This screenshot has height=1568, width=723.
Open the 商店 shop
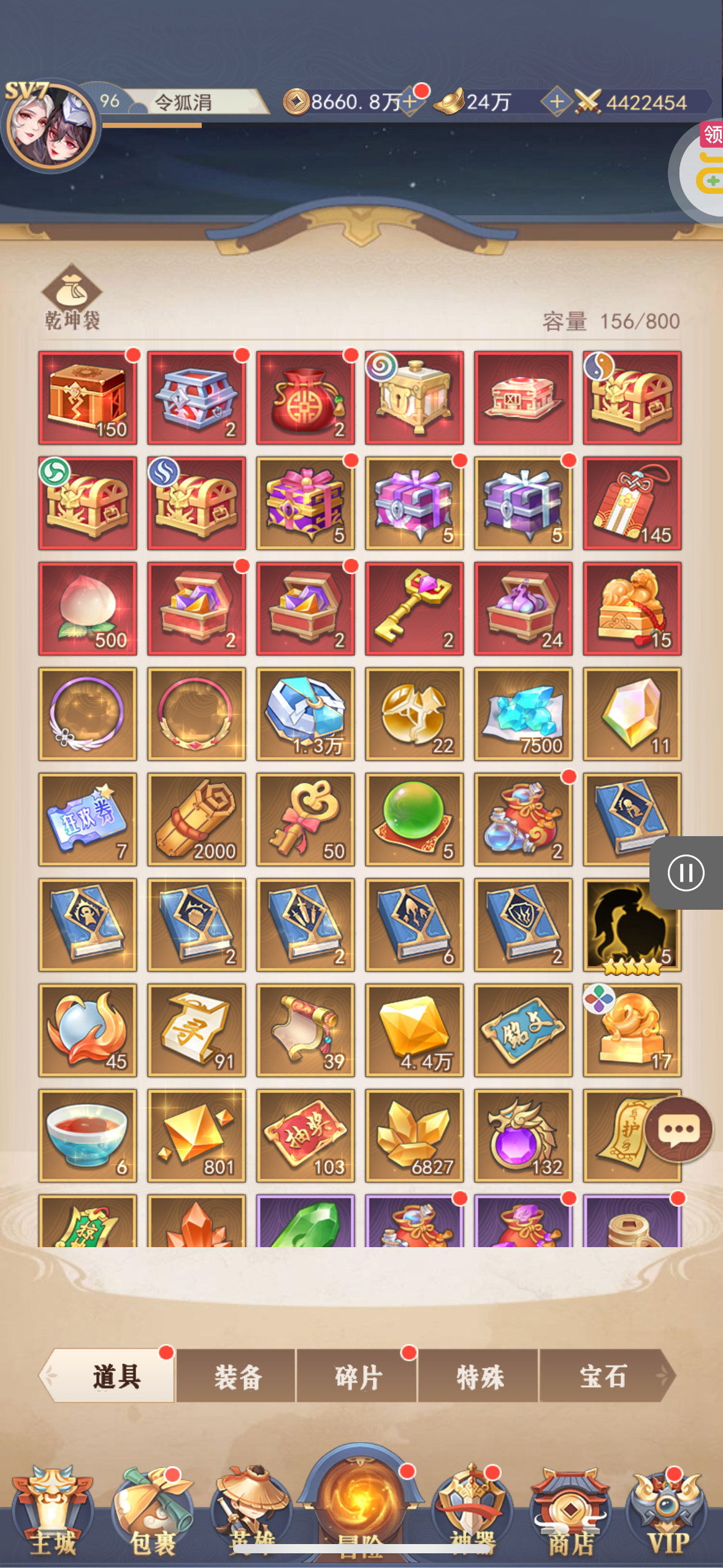pyautogui.click(x=570, y=1509)
